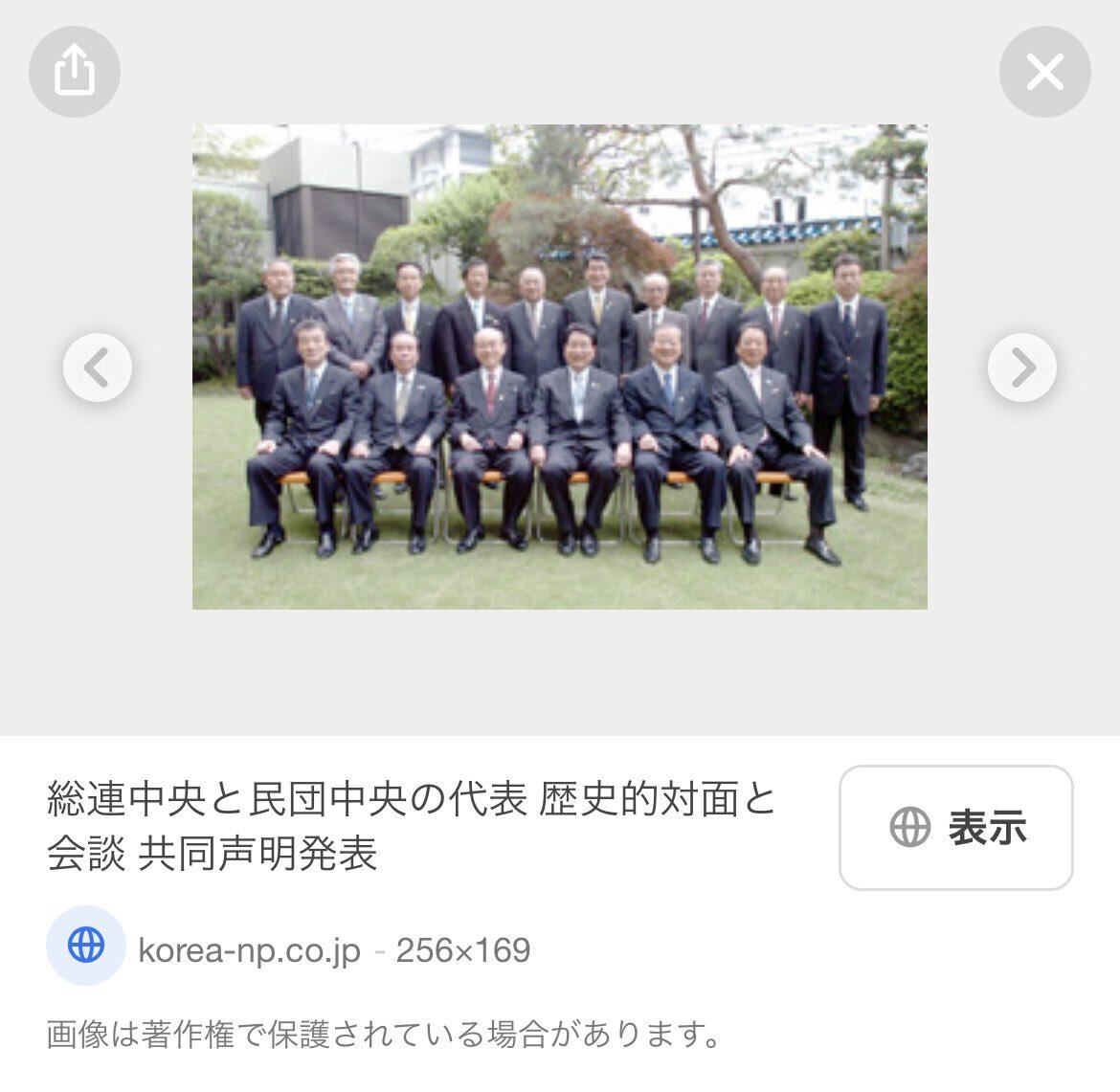Viewport: 1120px width, 1092px height.
Task: Open the korea-np.co.jp source link
Action: point(249,950)
